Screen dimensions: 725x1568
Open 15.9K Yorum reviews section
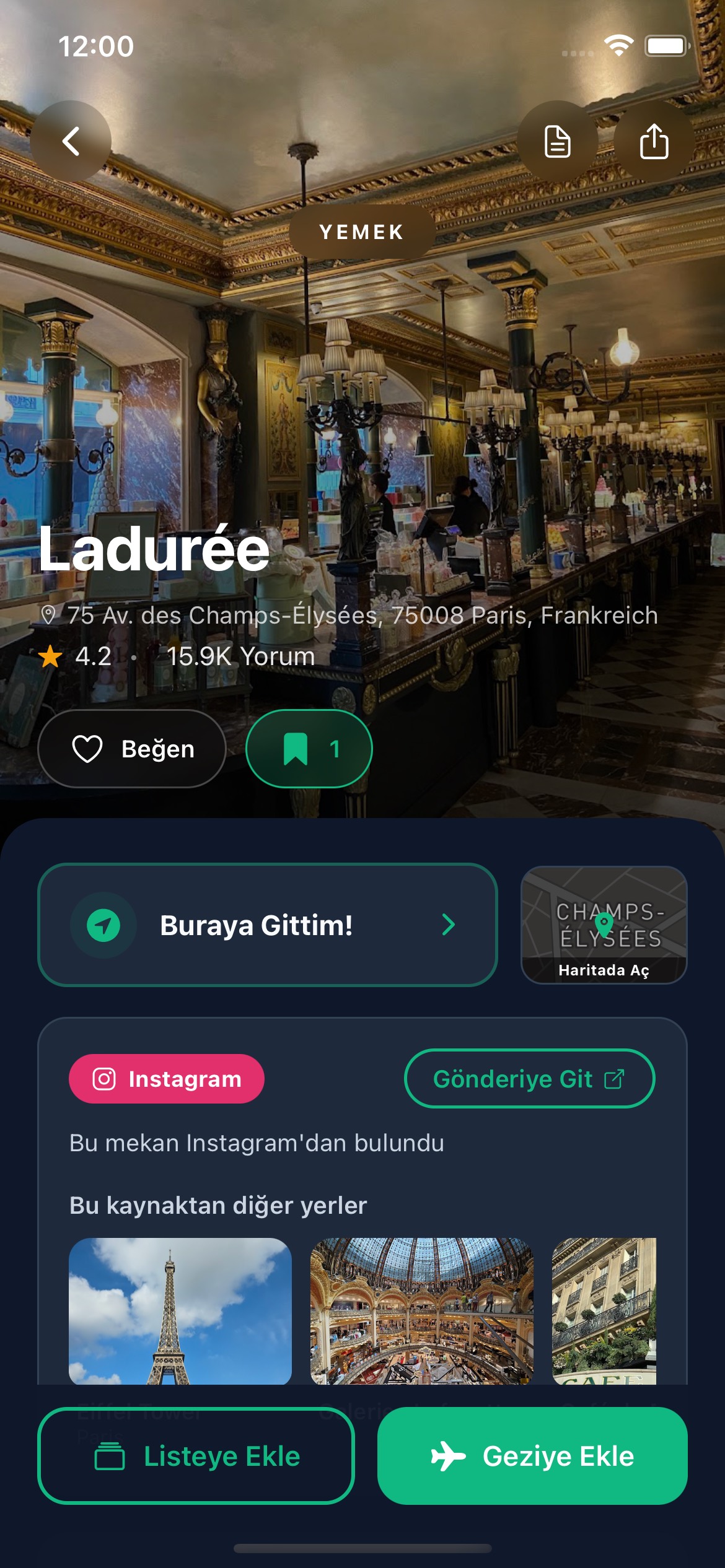[239, 657]
